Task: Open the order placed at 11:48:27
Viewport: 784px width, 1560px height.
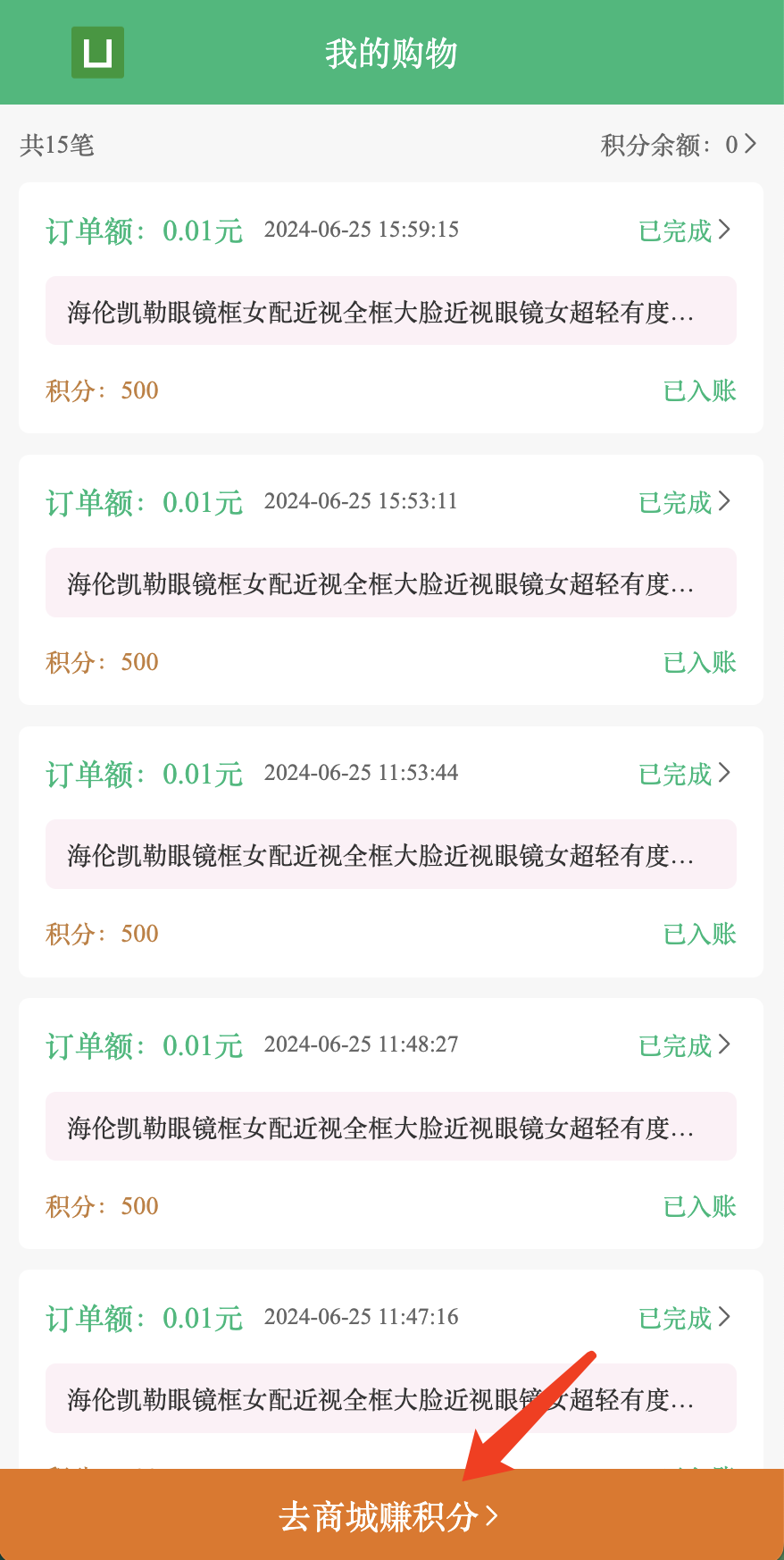Action: [x=684, y=1045]
